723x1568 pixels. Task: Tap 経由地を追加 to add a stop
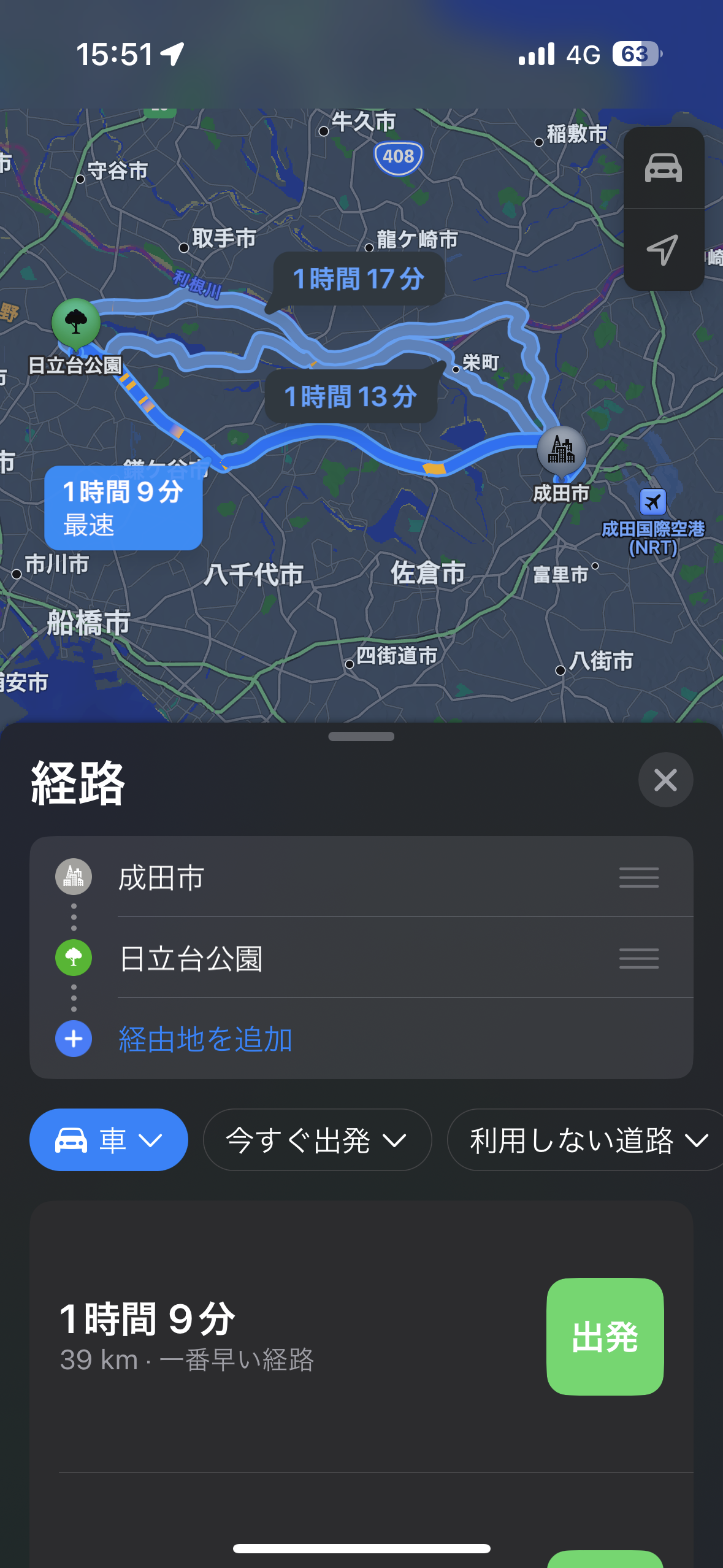tap(205, 1039)
